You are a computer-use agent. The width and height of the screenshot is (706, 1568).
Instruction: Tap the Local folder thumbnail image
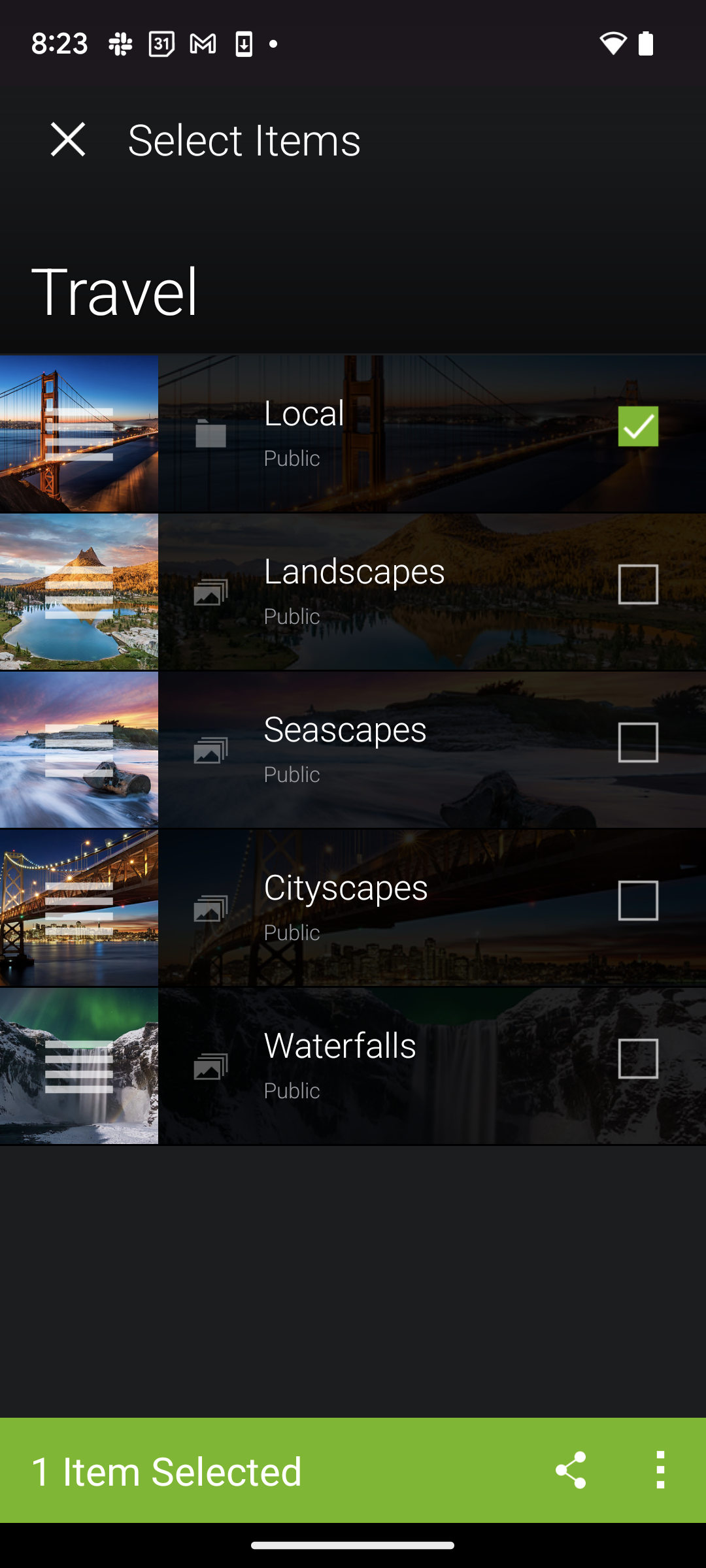pyautogui.click(x=79, y=434)
